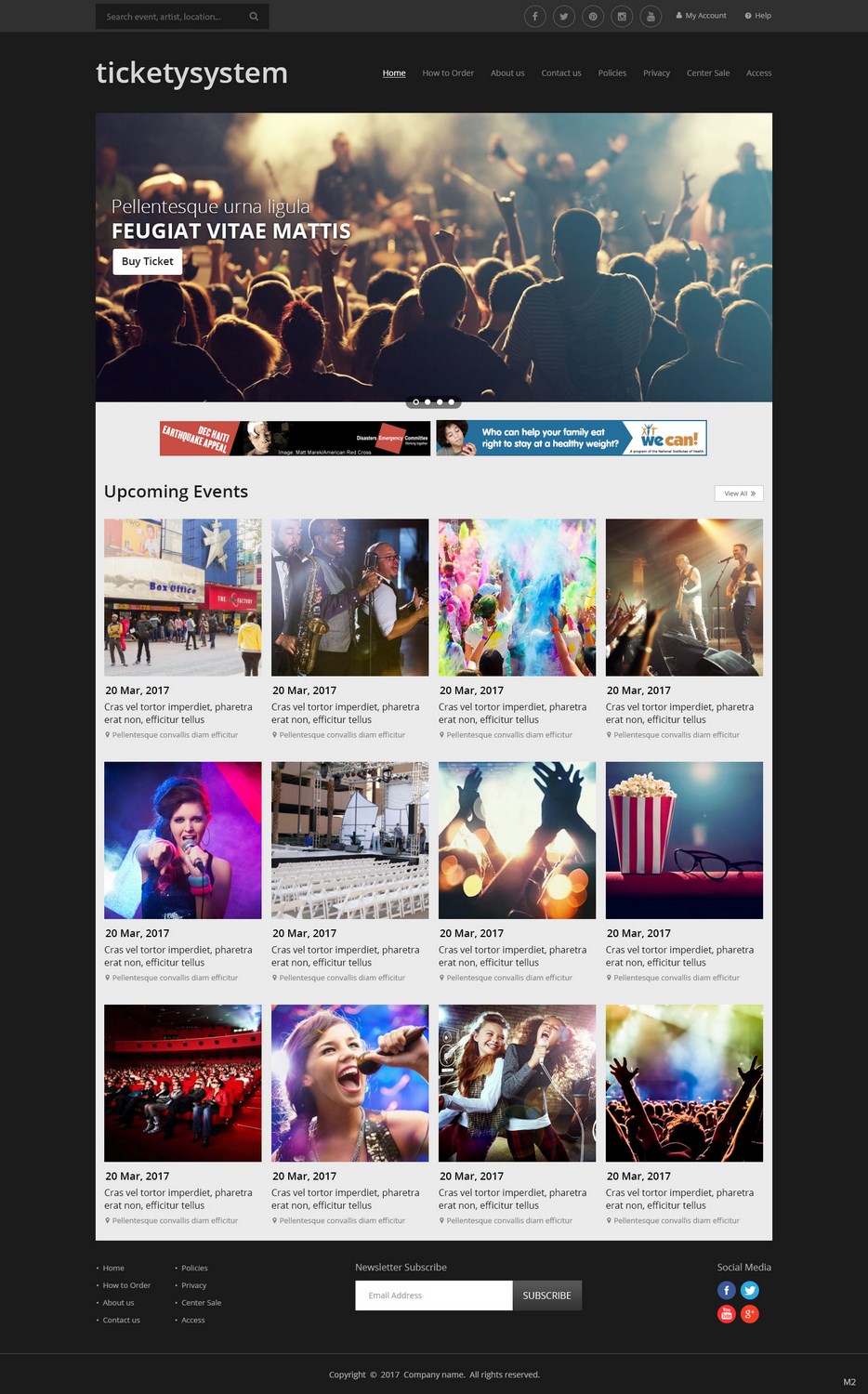
Task: Tap Buy Ticket button
Action: pos(147,262)
